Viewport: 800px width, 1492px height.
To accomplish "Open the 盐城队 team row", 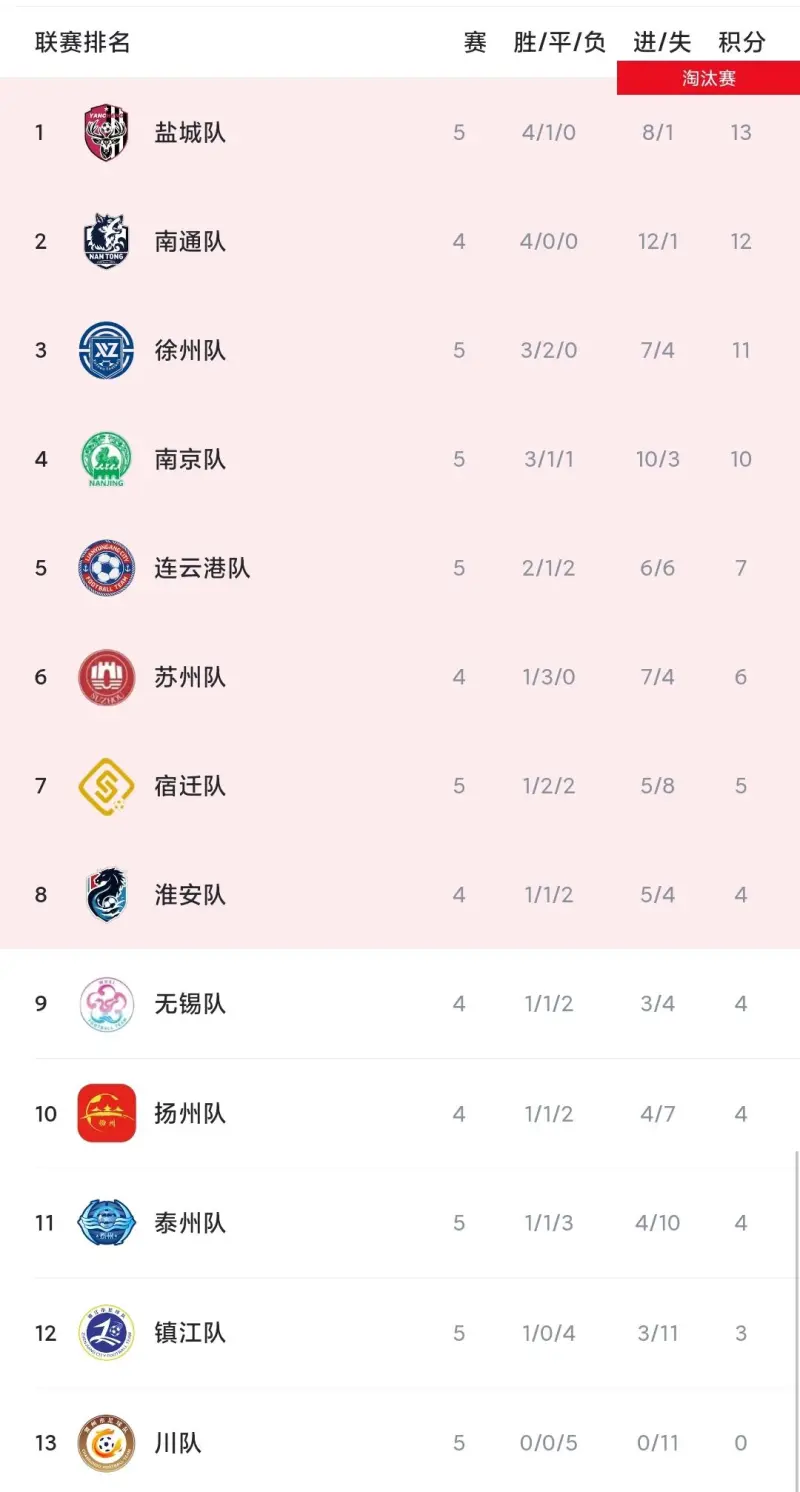I will click(x=400, y=132).
